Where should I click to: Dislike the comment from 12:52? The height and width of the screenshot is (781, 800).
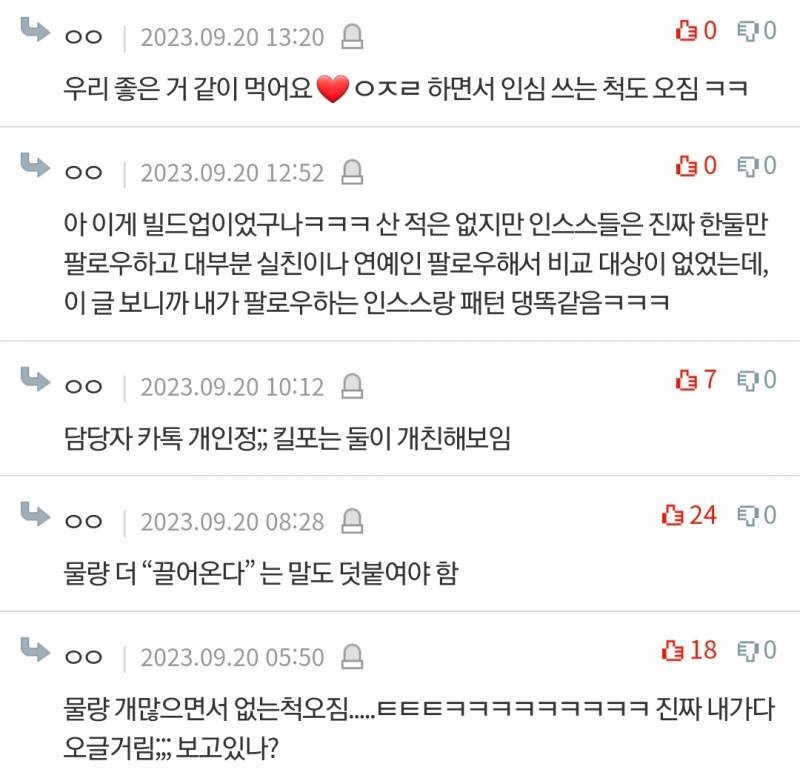(747, 165)
